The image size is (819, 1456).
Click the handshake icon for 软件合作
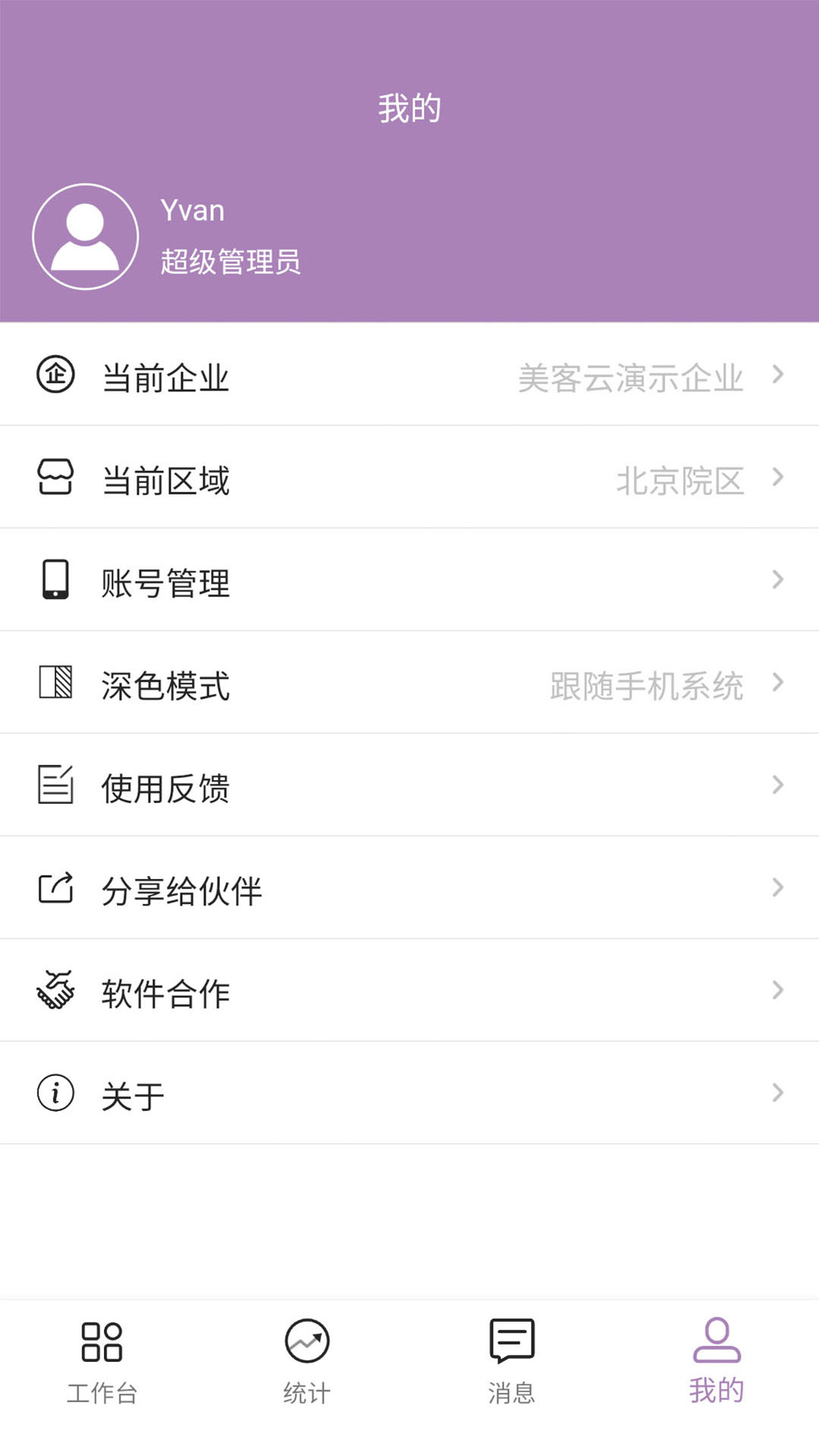pos(55,990)
